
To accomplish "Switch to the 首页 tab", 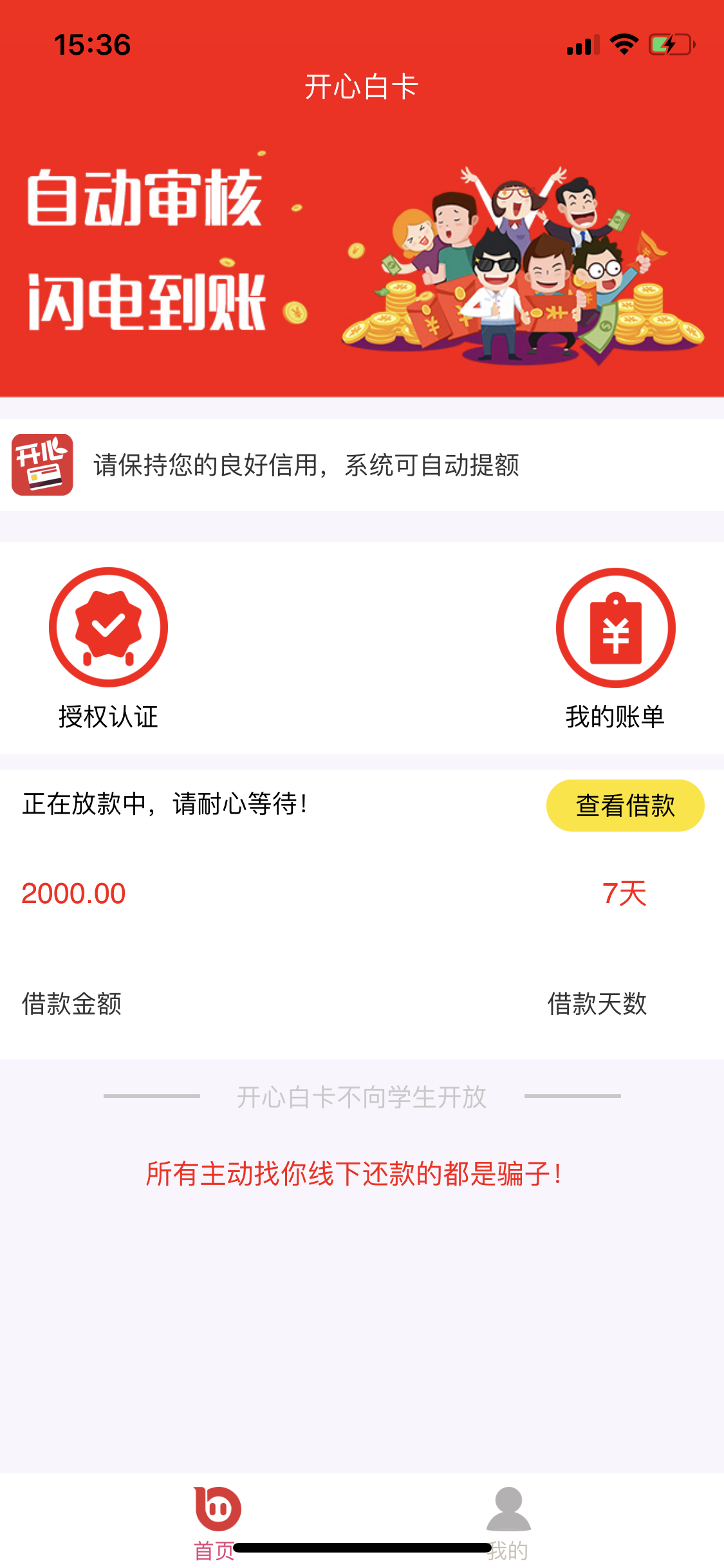I will (x=217, y=1523).
